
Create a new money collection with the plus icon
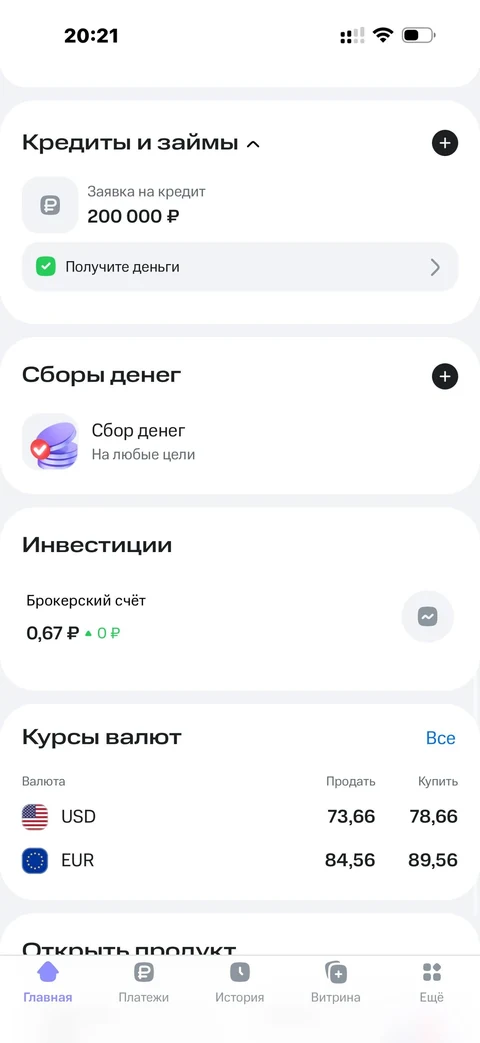click(445, 376)
